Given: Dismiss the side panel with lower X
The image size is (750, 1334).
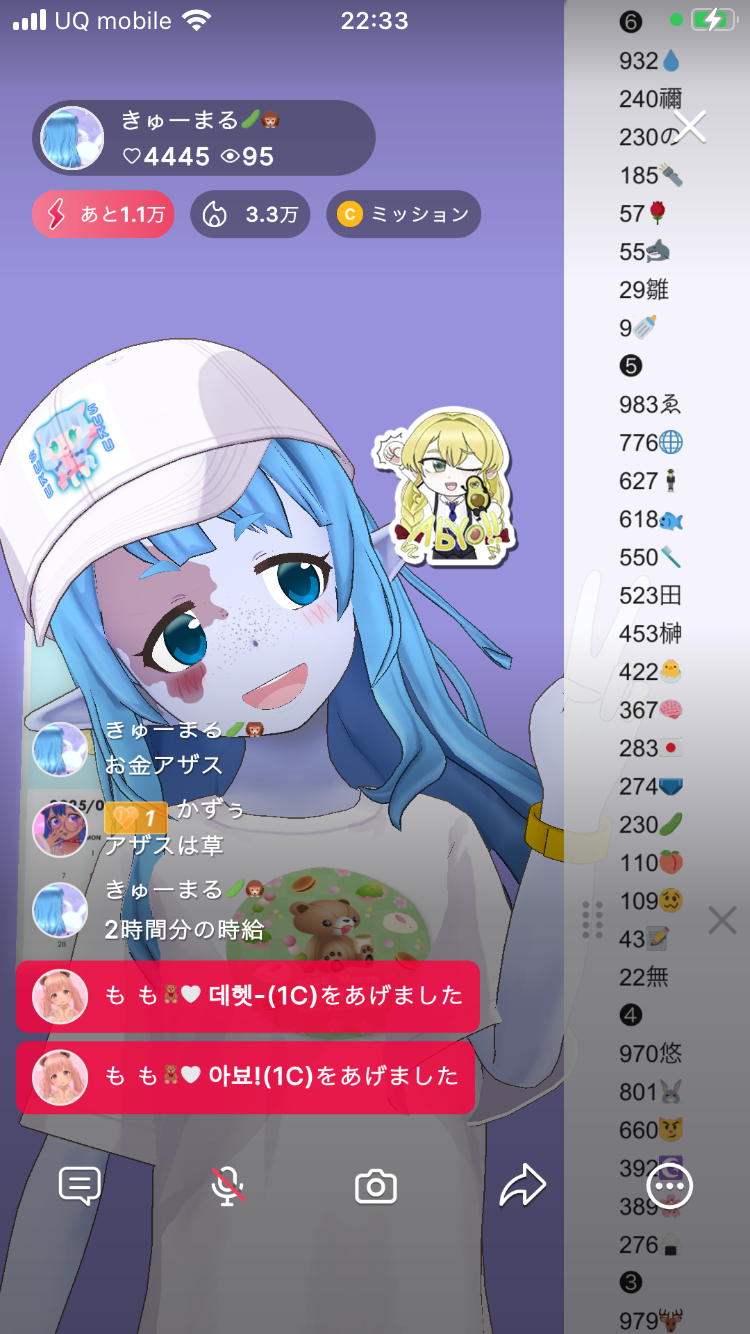Looking at the screenshot, I should (722, 920).
